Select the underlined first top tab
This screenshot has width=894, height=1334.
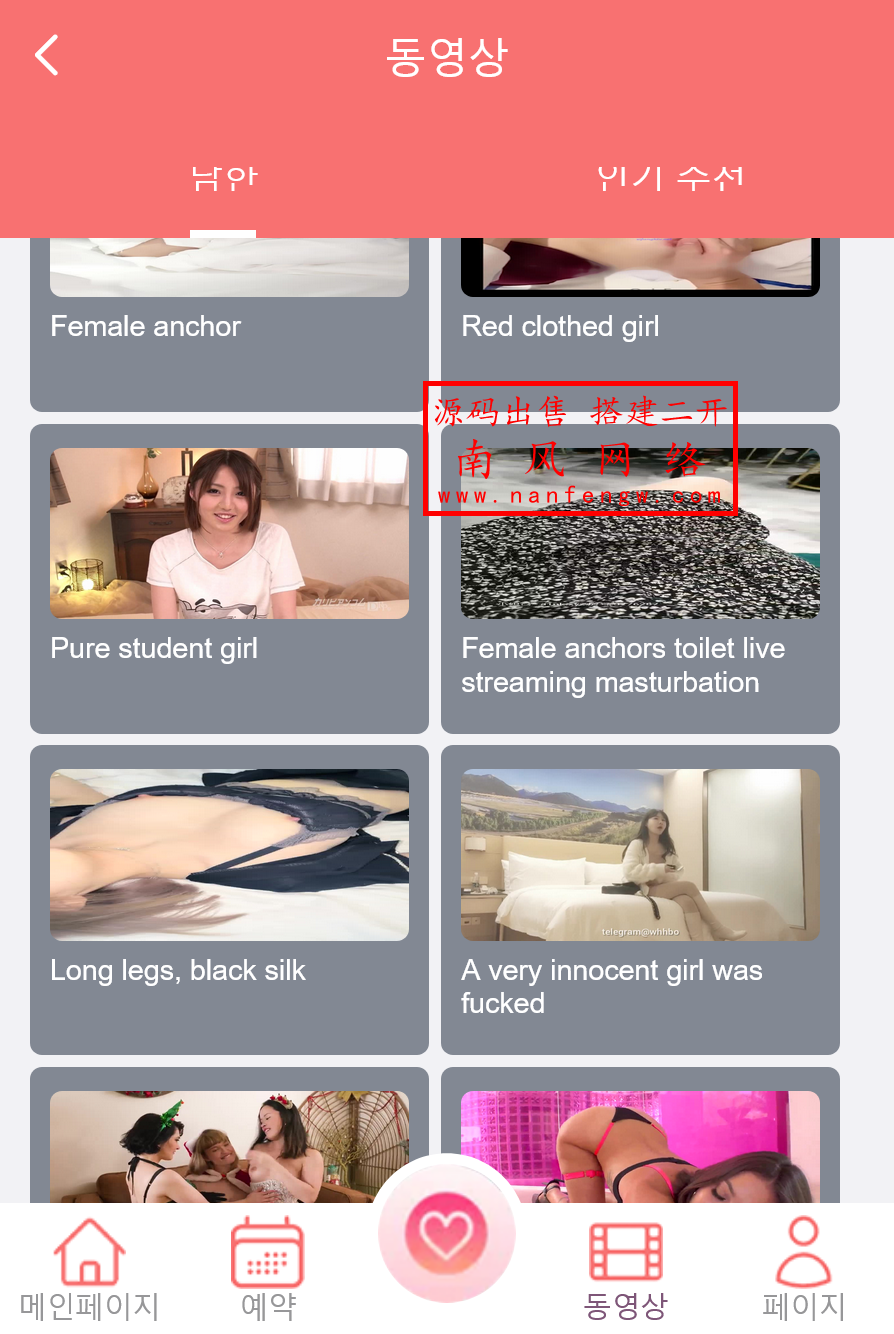click(x=223, y=180)
